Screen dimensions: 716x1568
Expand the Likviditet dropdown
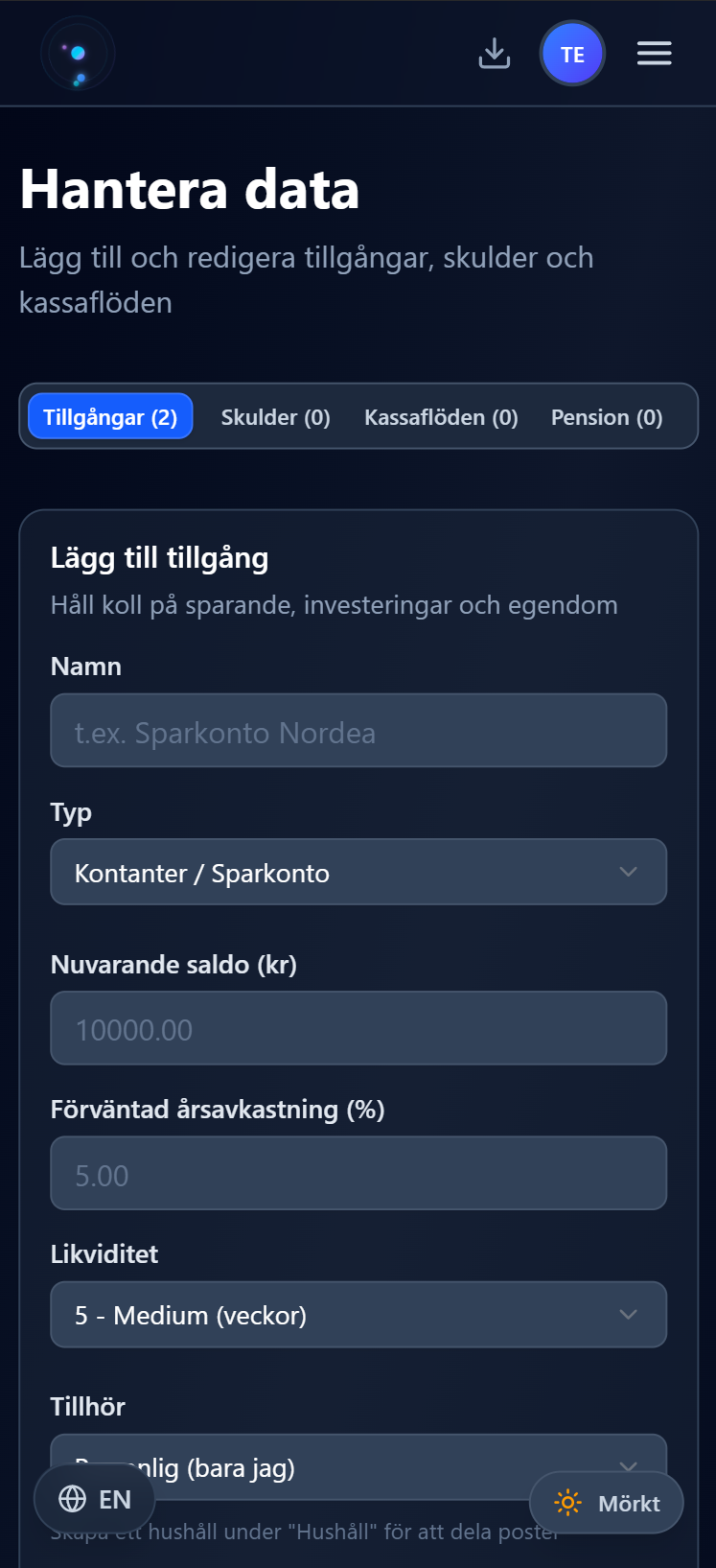(358, 1315)
